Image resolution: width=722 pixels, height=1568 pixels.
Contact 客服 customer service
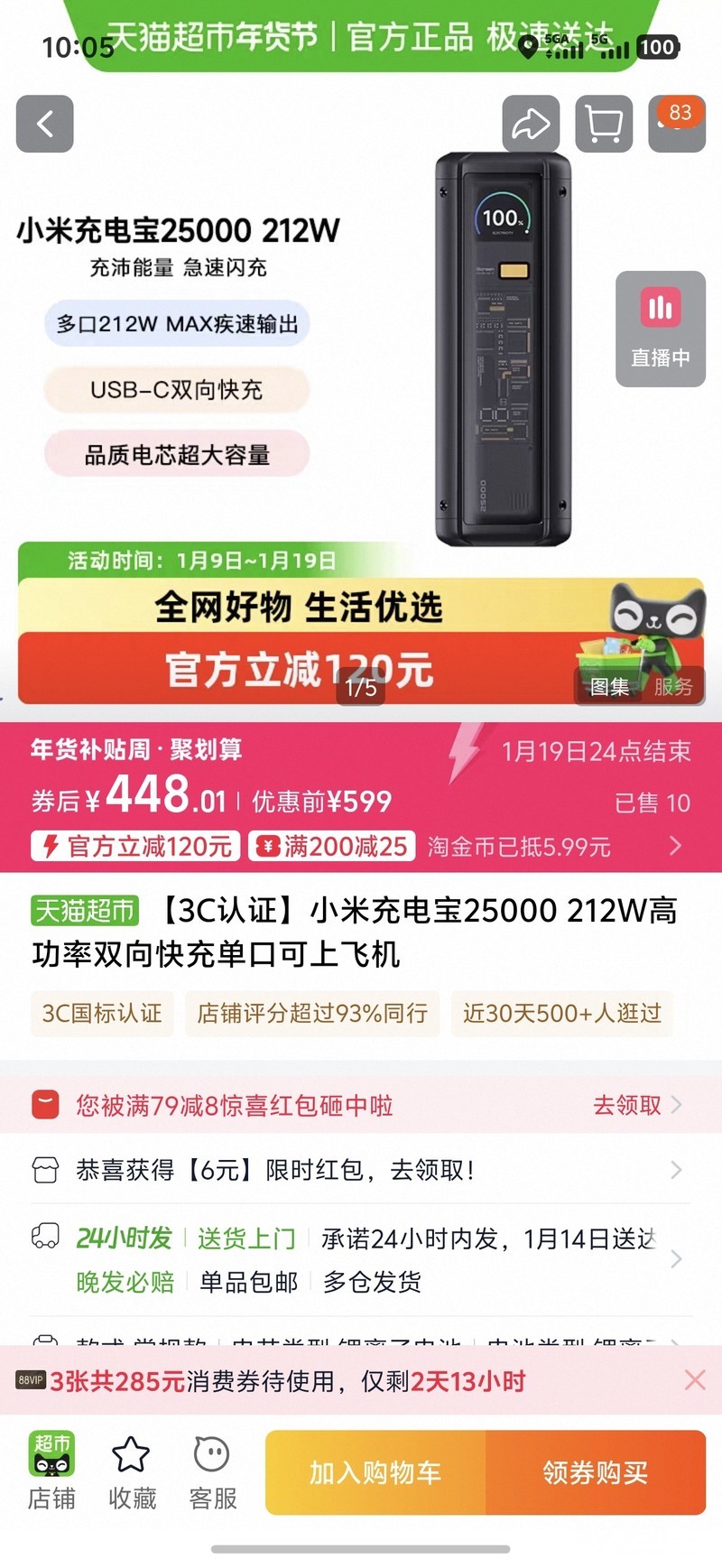tap(213, 1471)
